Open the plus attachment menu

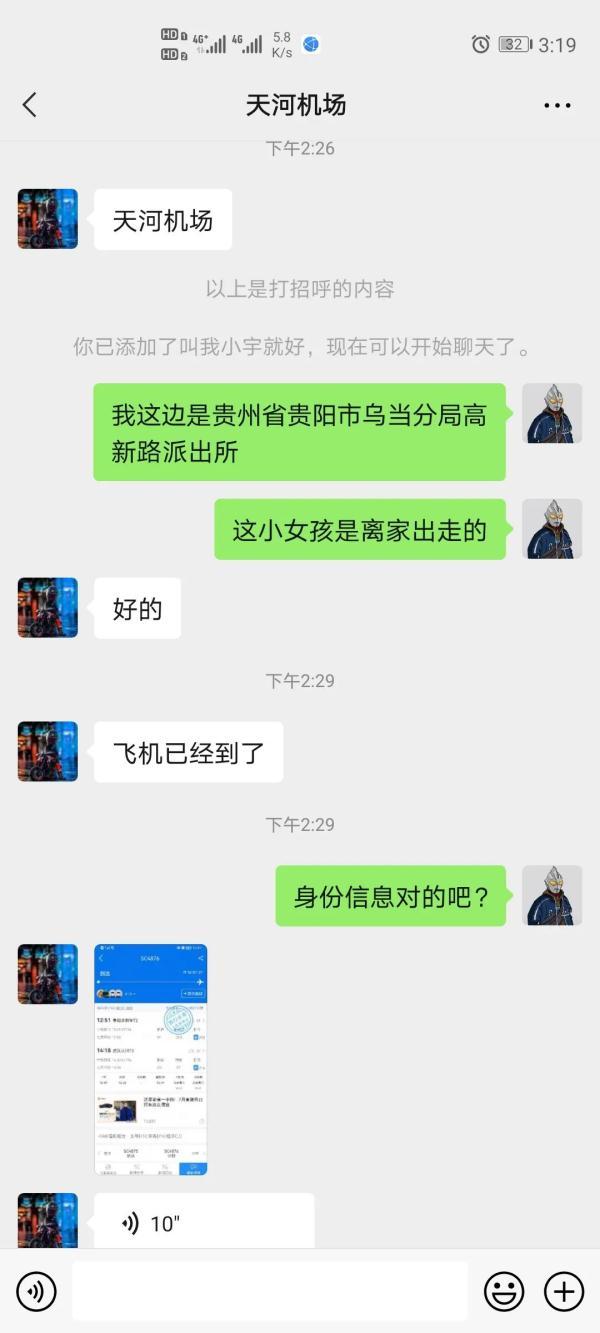564,1292
